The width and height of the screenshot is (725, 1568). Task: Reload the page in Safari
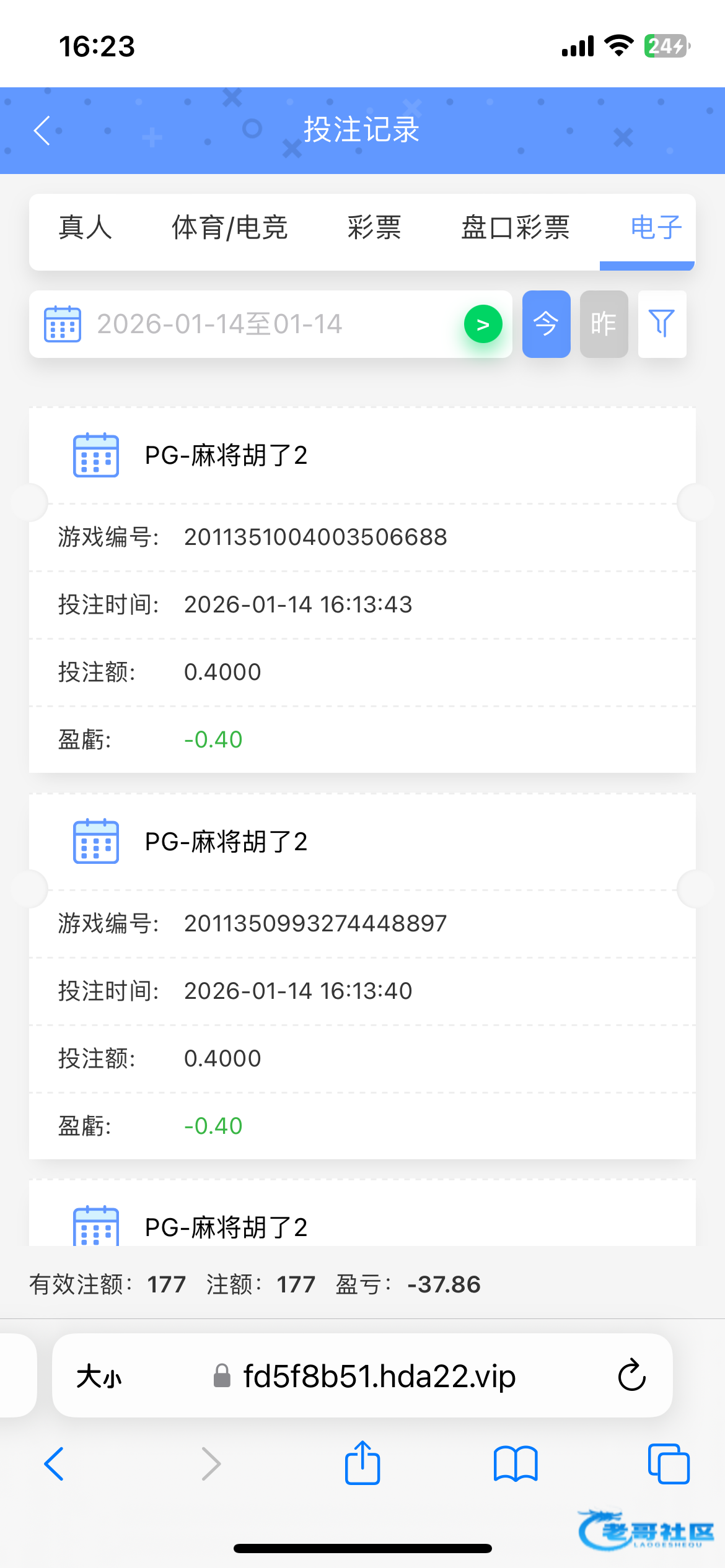point(631,1376)
